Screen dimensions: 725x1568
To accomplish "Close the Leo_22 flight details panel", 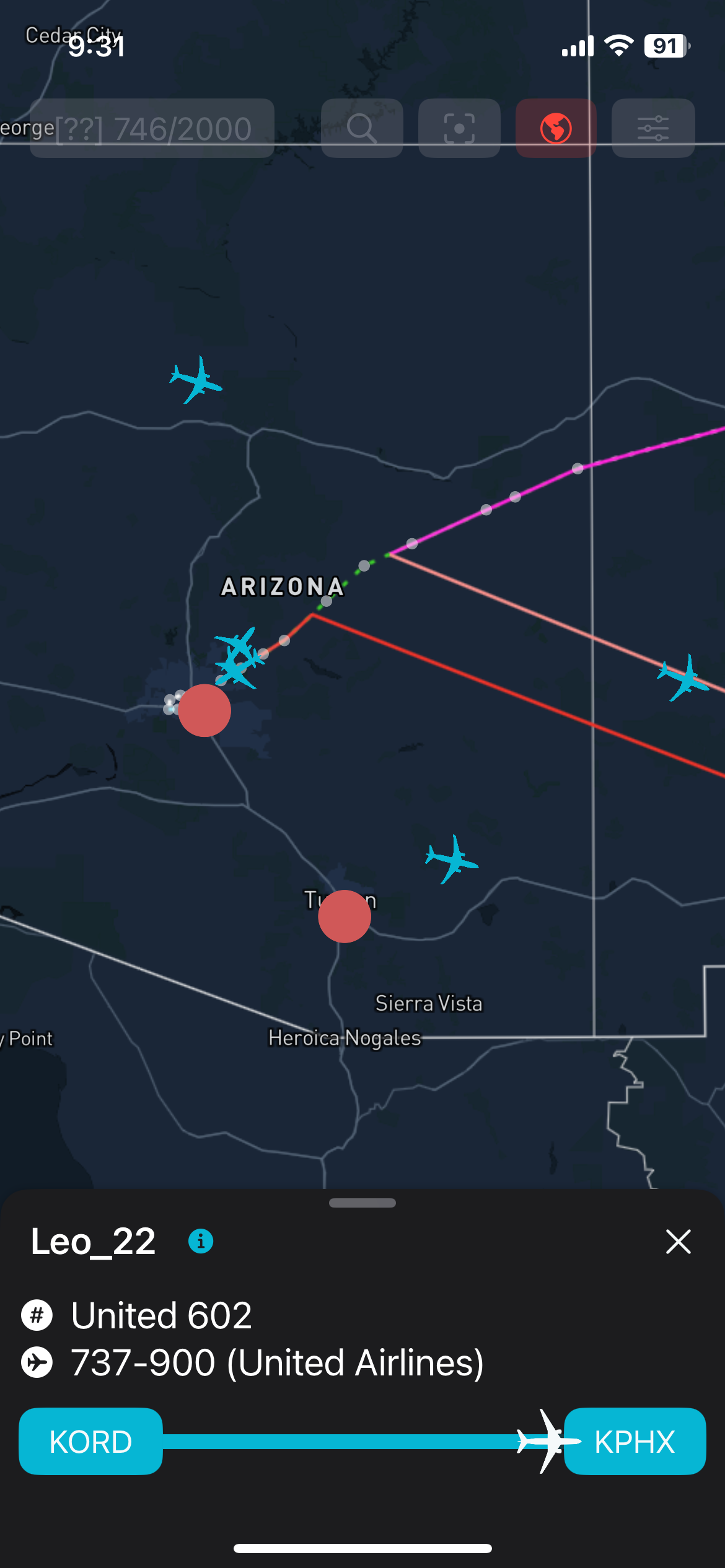I will (x=678, y=1241).
